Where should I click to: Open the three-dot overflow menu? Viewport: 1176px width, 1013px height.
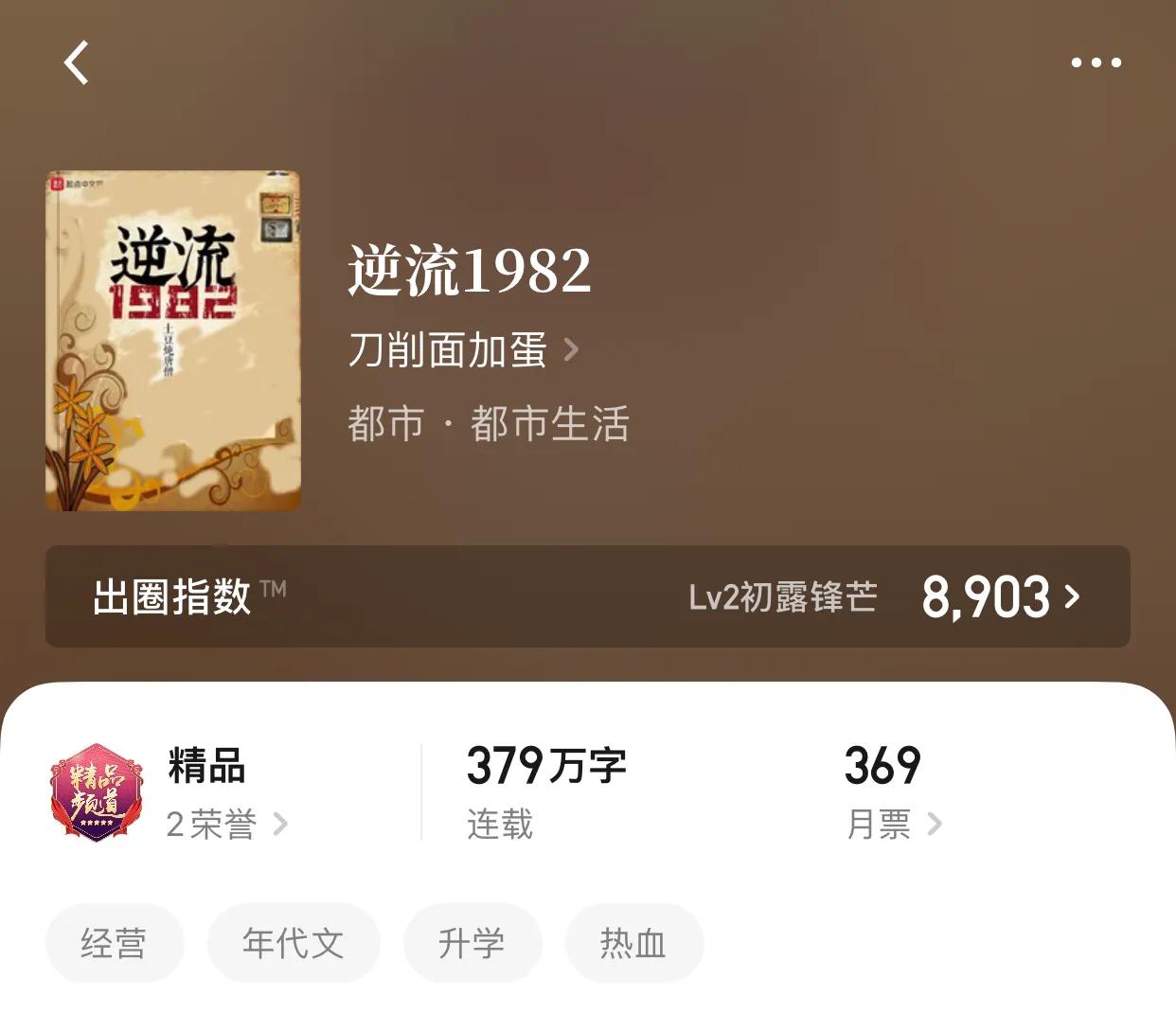(1096, 63)
